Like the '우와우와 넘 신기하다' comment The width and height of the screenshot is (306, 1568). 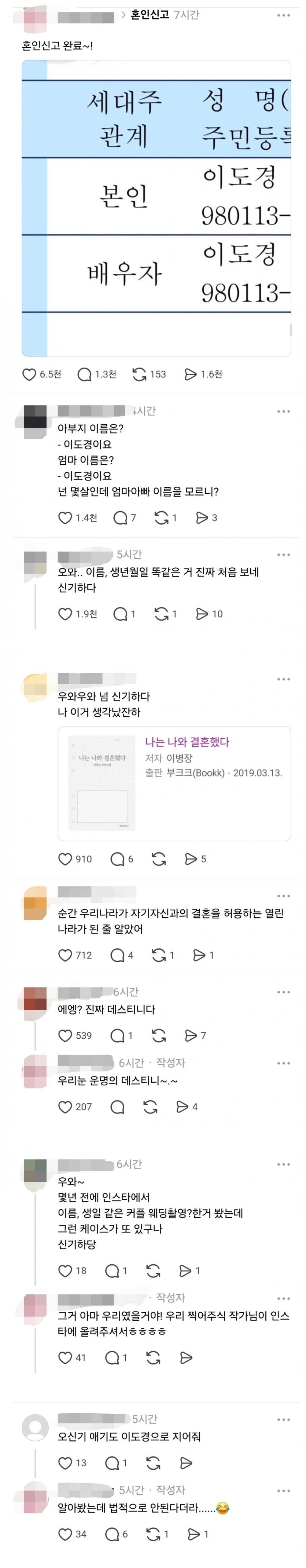click(65, 859)
